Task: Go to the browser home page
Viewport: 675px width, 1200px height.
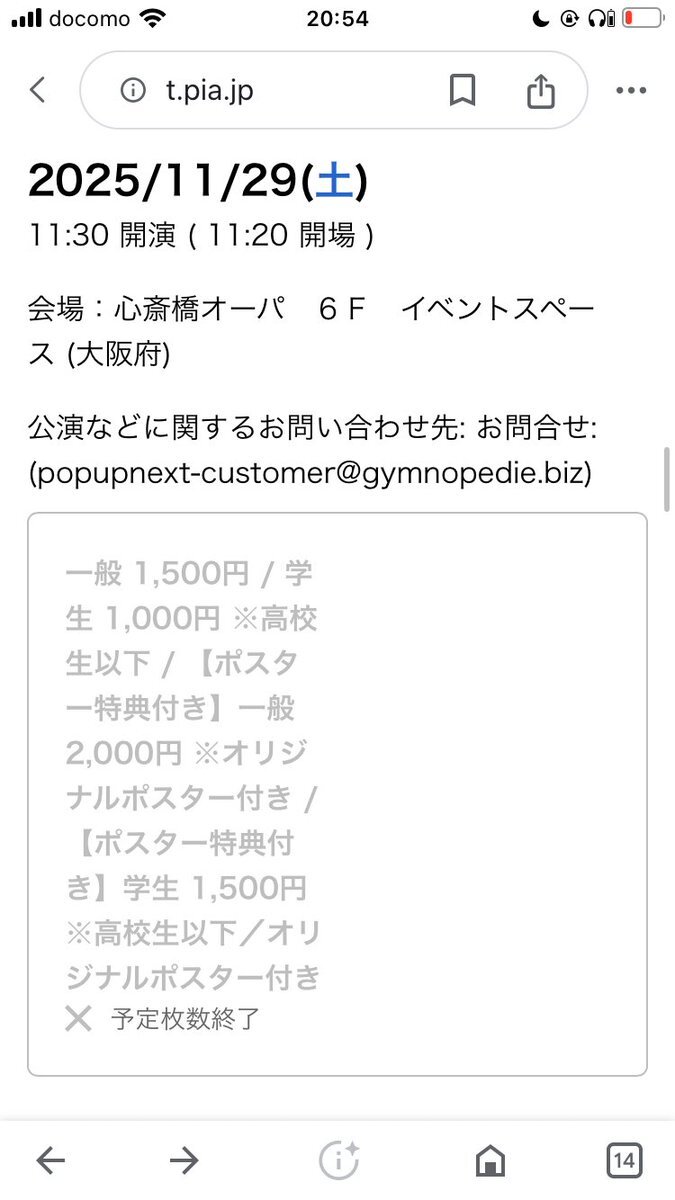Action: 490,1160
